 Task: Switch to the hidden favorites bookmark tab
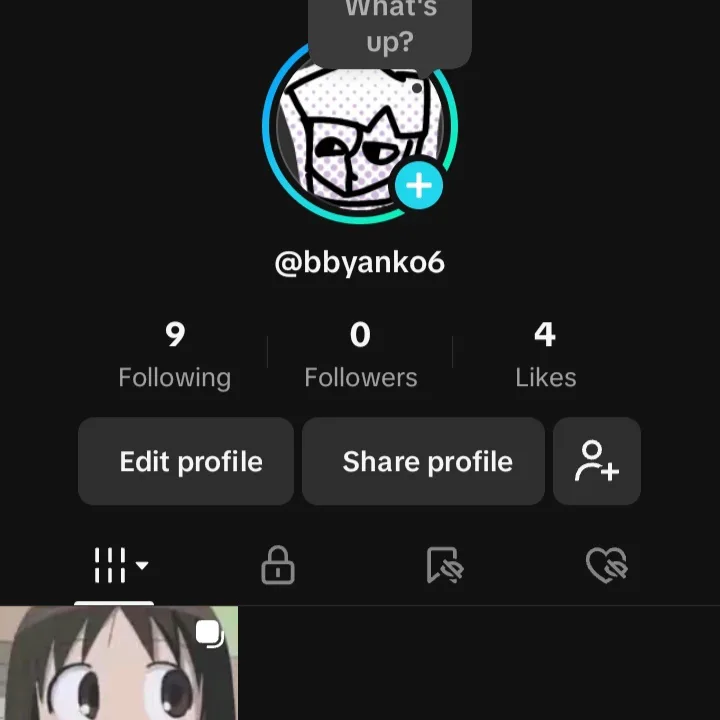[x=443, y=565]
